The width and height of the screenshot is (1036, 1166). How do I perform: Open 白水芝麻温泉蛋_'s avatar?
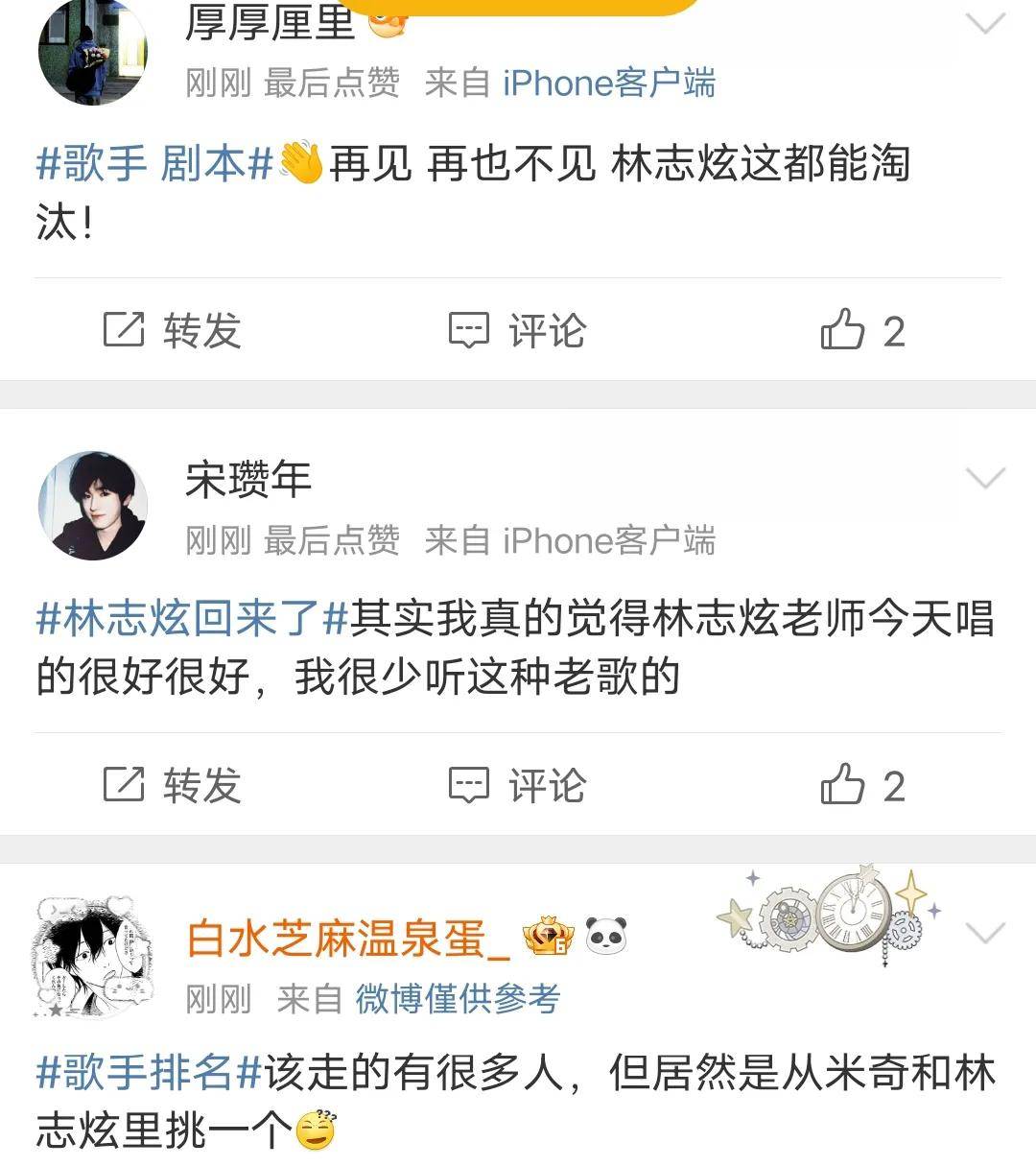92,958
